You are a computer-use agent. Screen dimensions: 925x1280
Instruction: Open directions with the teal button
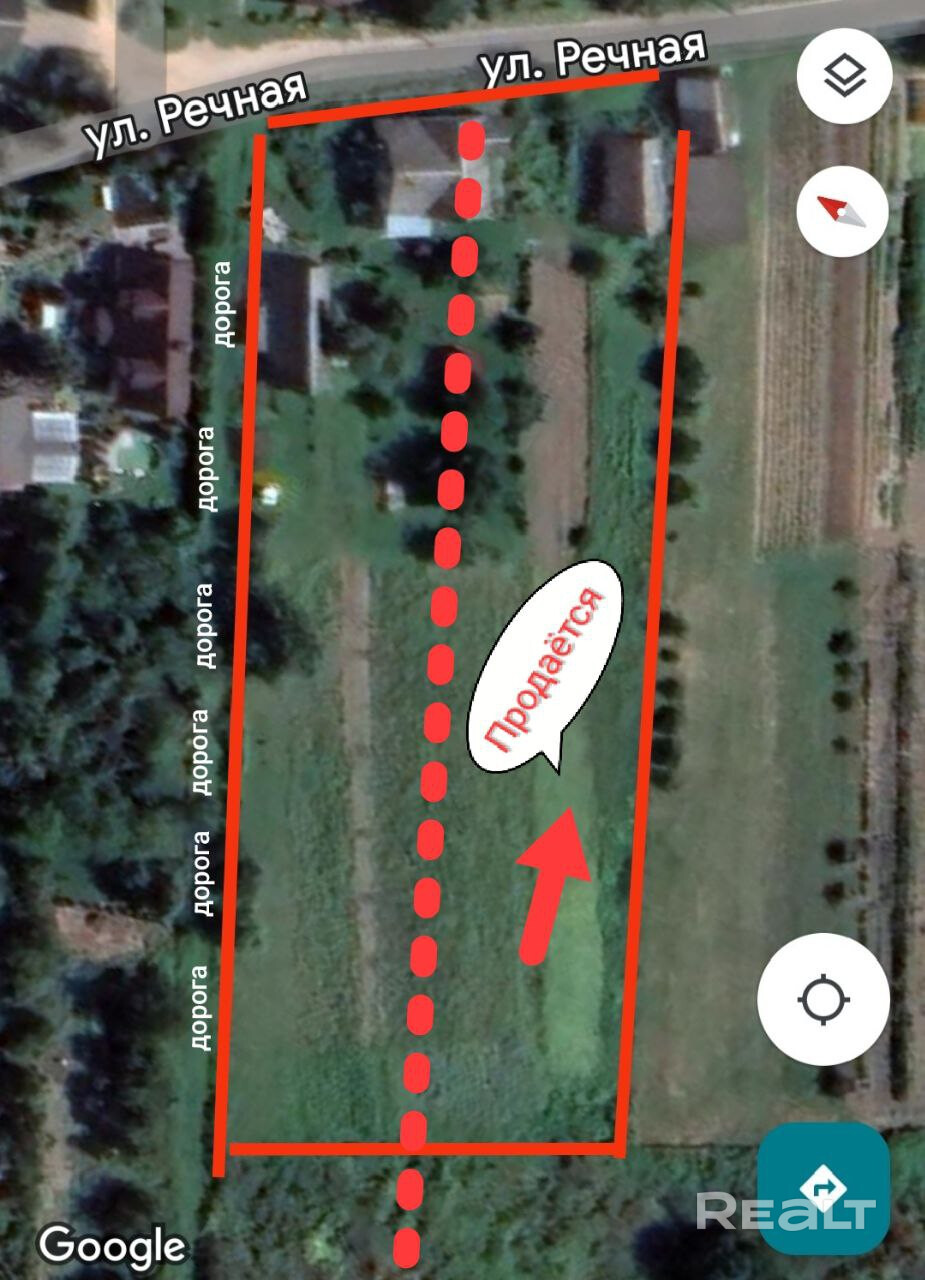825,1186
